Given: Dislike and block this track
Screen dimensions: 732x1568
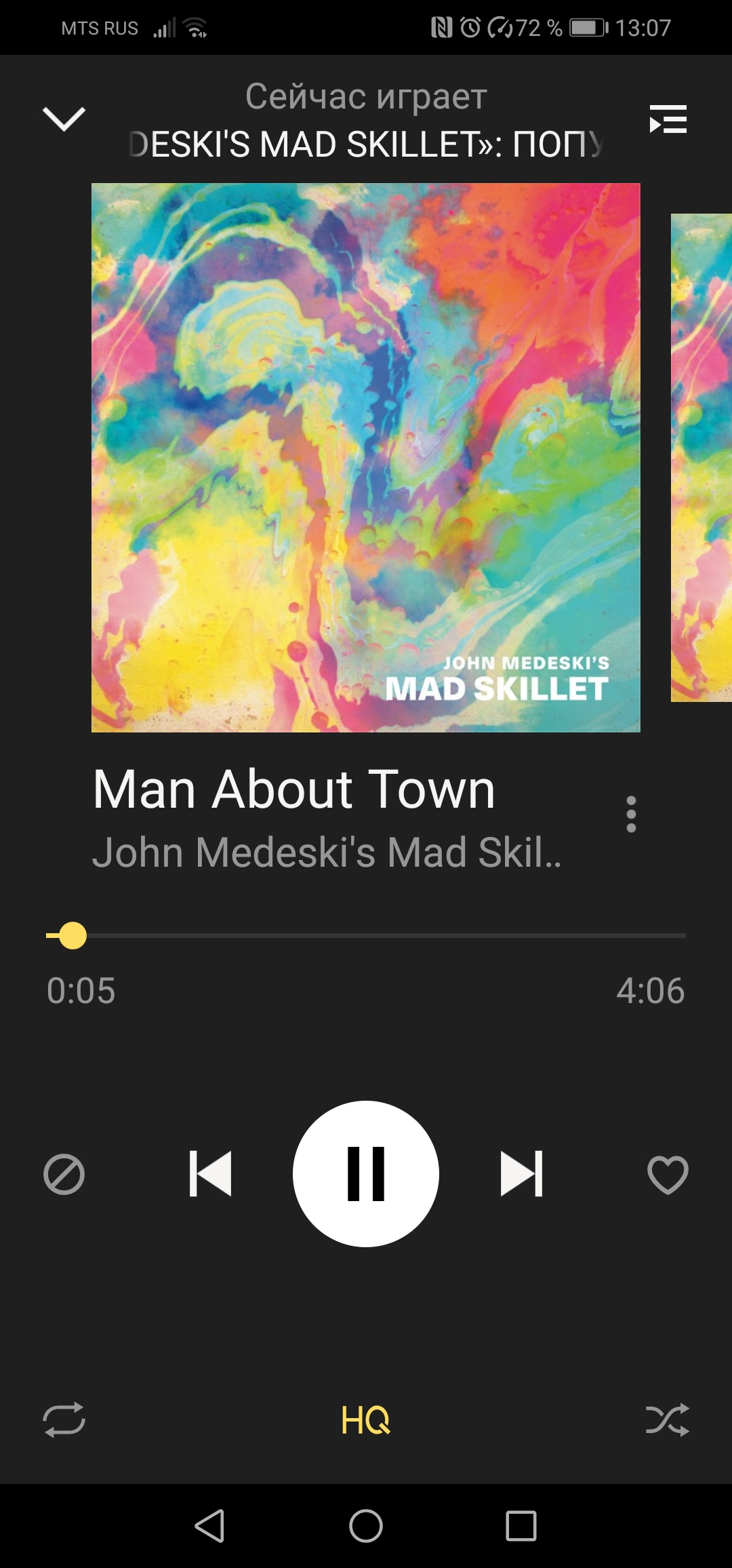Looking at the screenshot, I should [64, 1174].
